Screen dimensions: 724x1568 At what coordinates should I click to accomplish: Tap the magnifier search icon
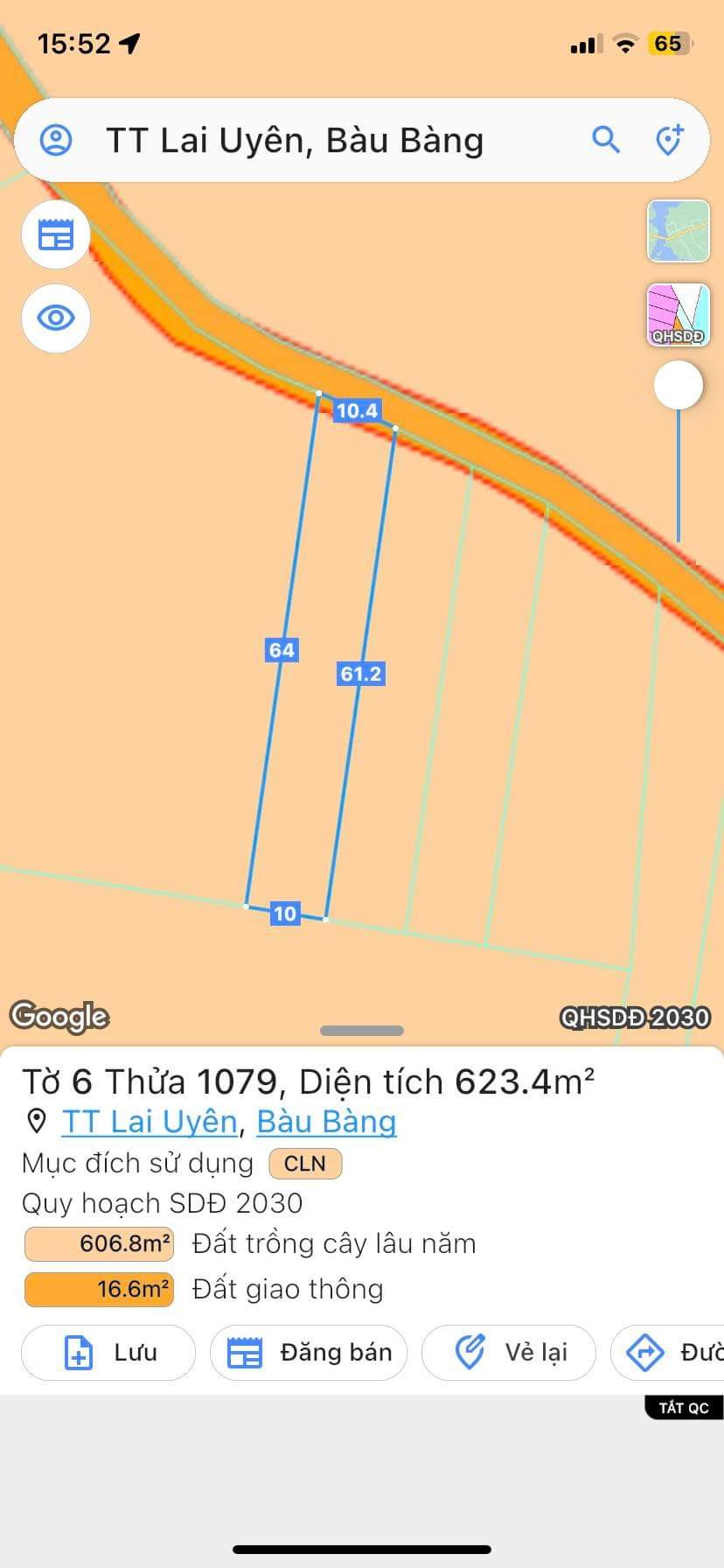[605, 140]
